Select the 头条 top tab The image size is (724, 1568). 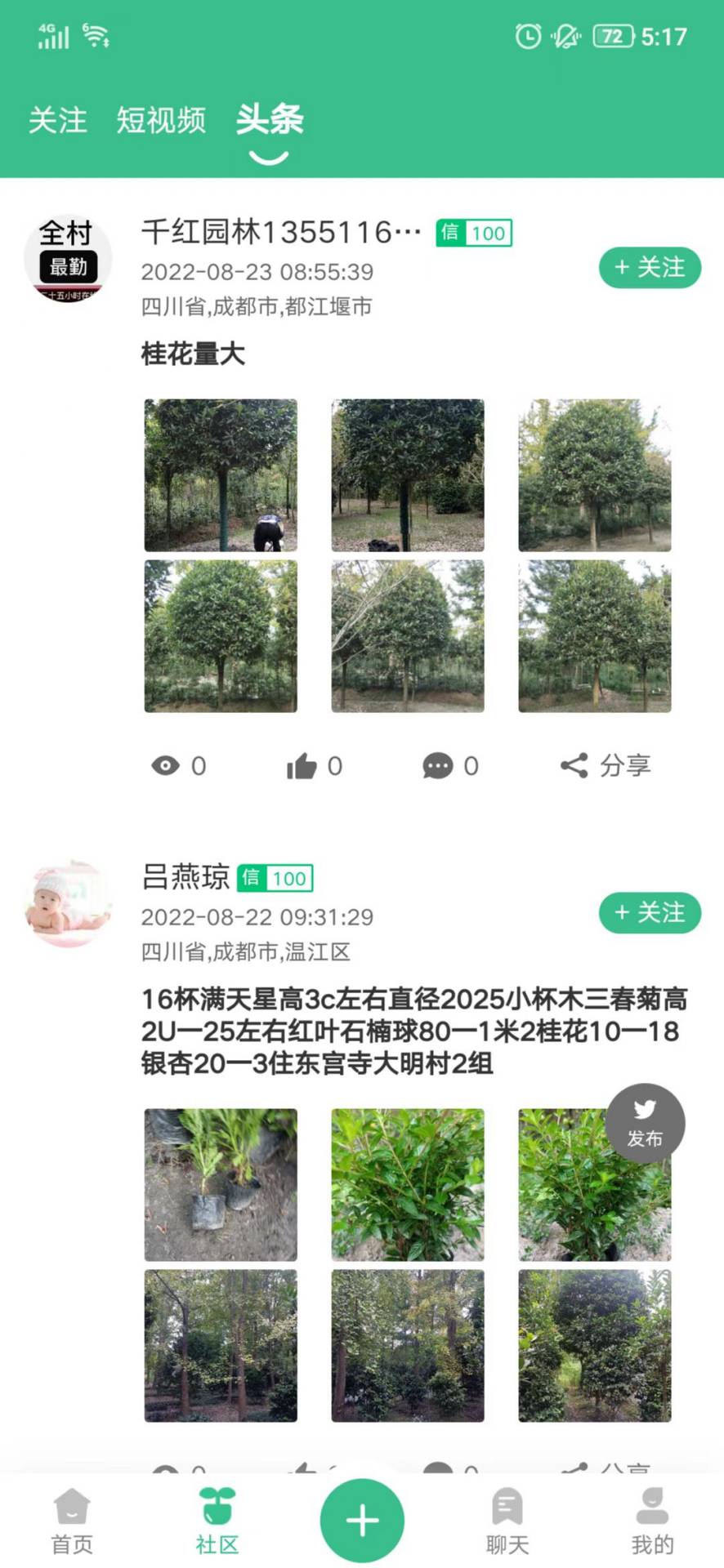pyautogui.click(x=270, y=120)
